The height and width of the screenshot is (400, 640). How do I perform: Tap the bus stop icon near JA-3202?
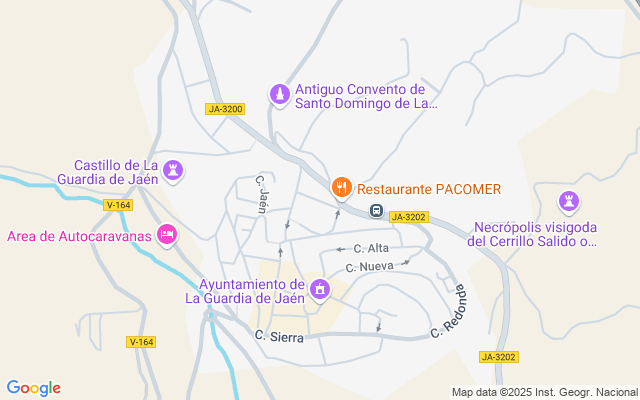pos(377,210)
